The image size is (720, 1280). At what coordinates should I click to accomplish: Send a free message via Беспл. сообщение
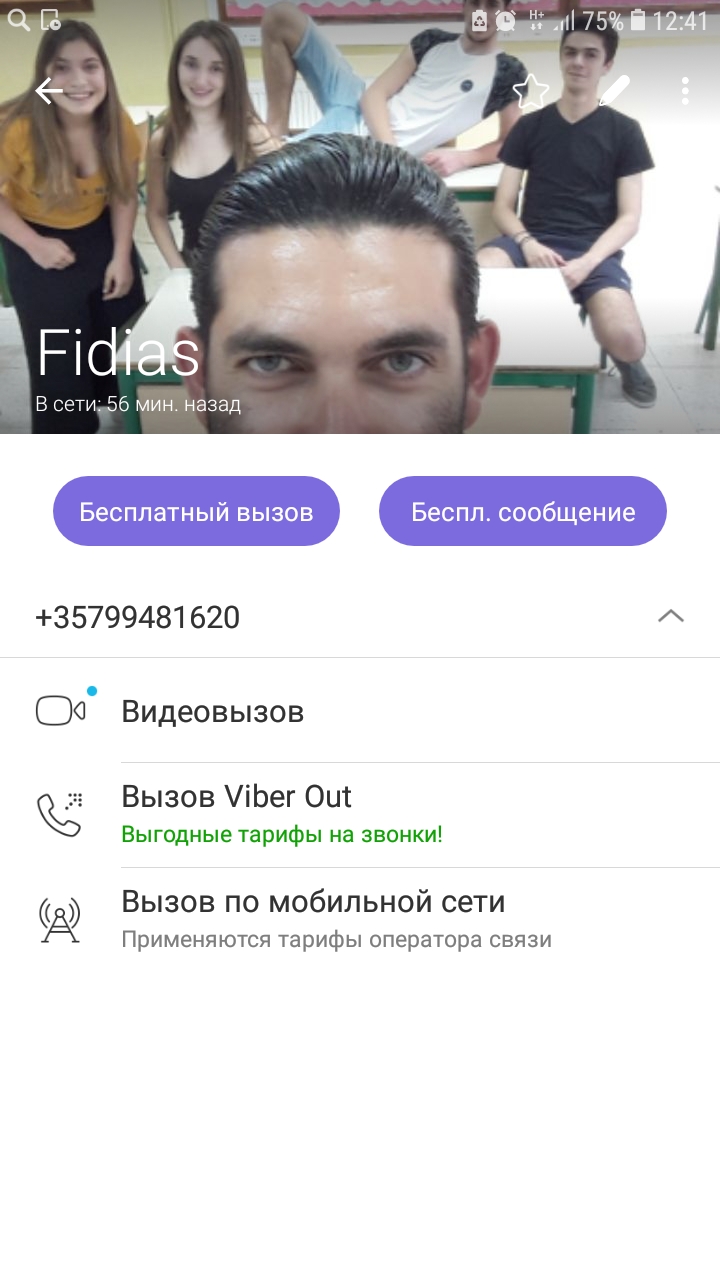coord(523,512)
